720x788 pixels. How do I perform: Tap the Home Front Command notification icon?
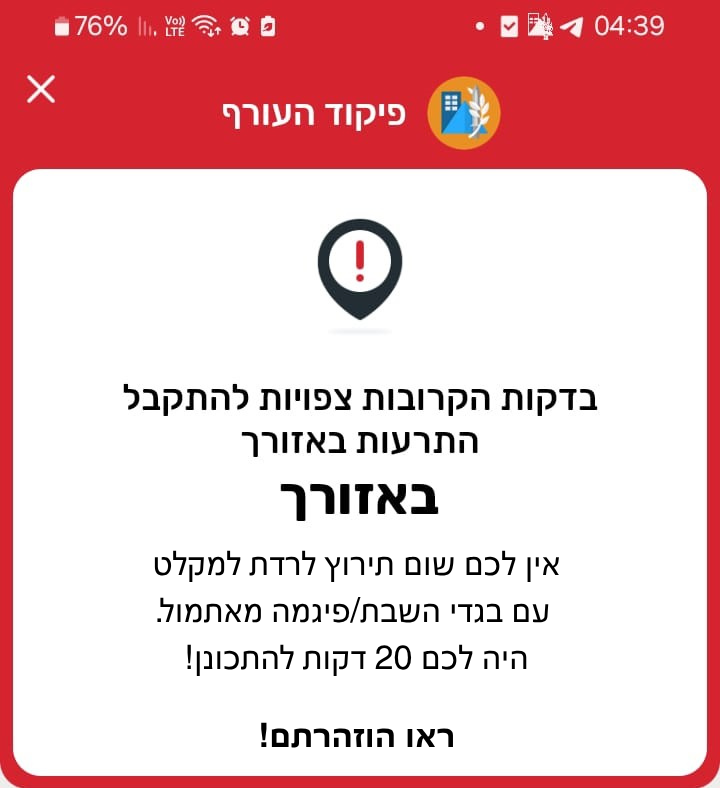tap(539, 27)
